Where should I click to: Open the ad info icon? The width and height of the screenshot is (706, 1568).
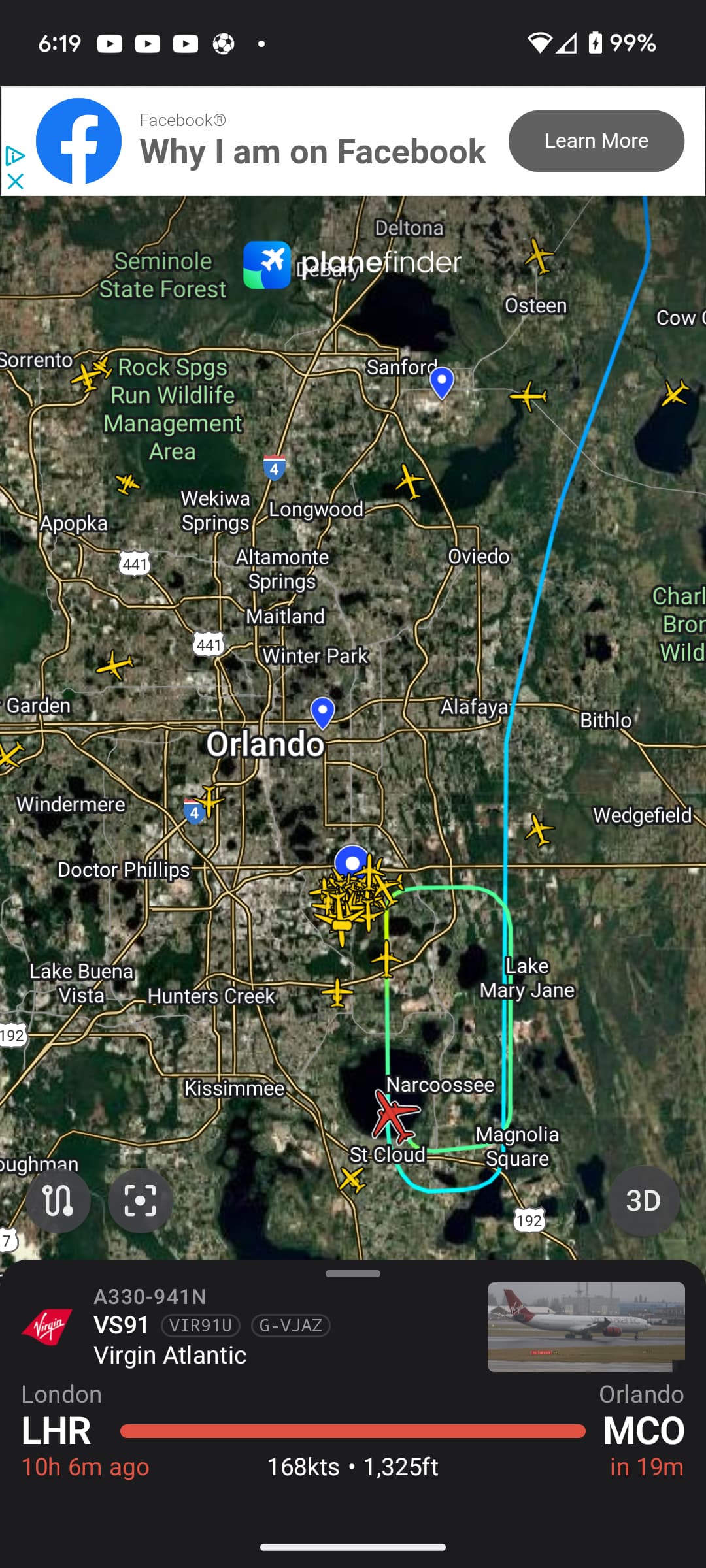14,156
